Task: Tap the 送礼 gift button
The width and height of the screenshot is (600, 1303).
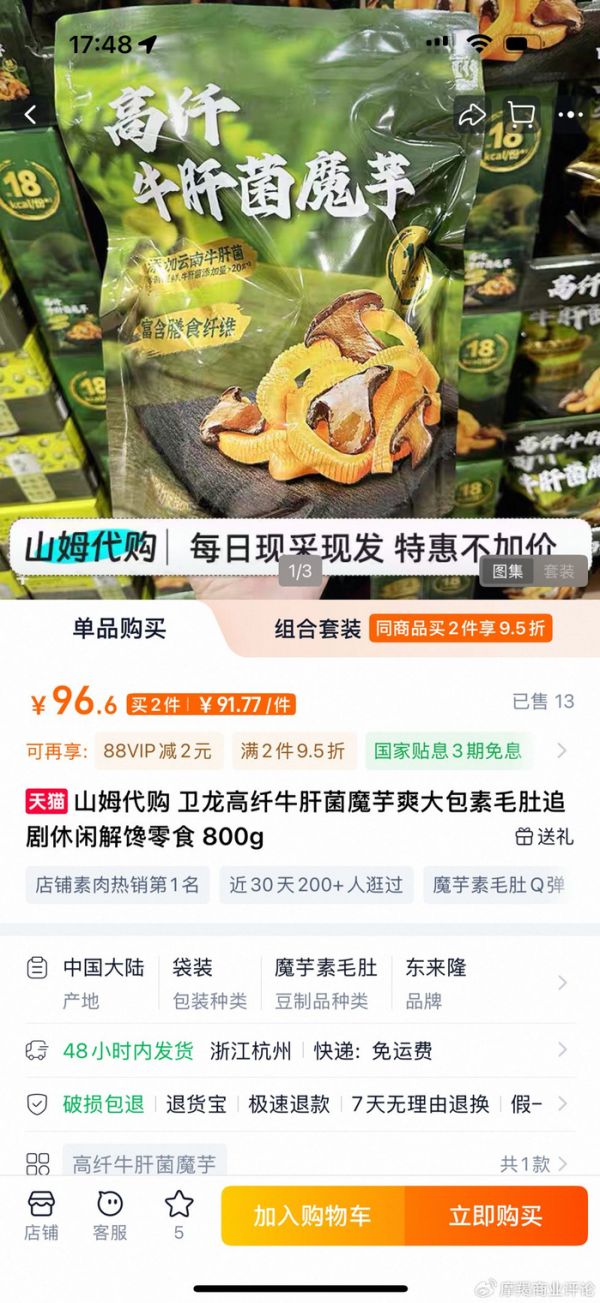Action: tap(545, 837)
